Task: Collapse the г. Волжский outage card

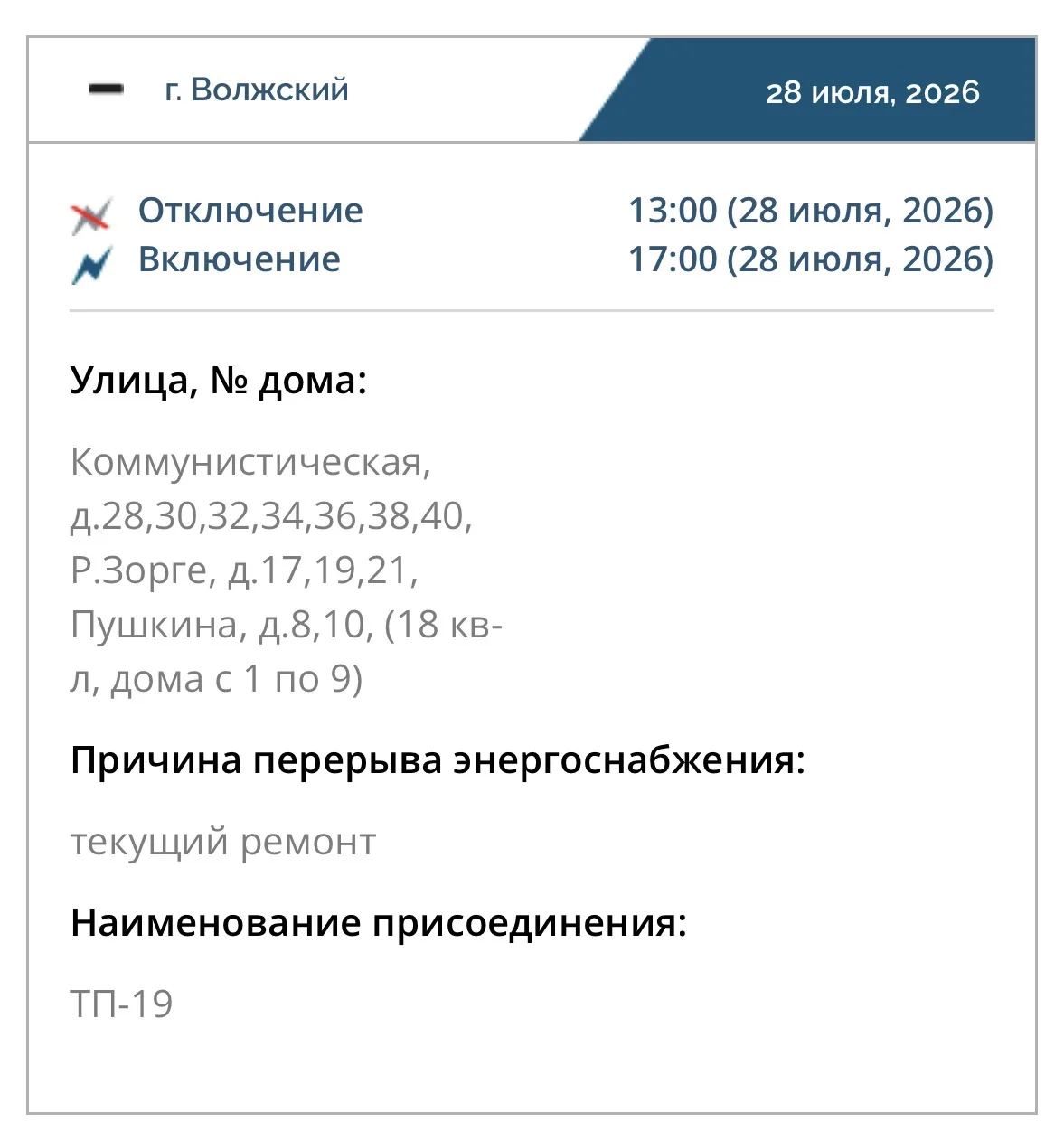Action: [106, 89]
